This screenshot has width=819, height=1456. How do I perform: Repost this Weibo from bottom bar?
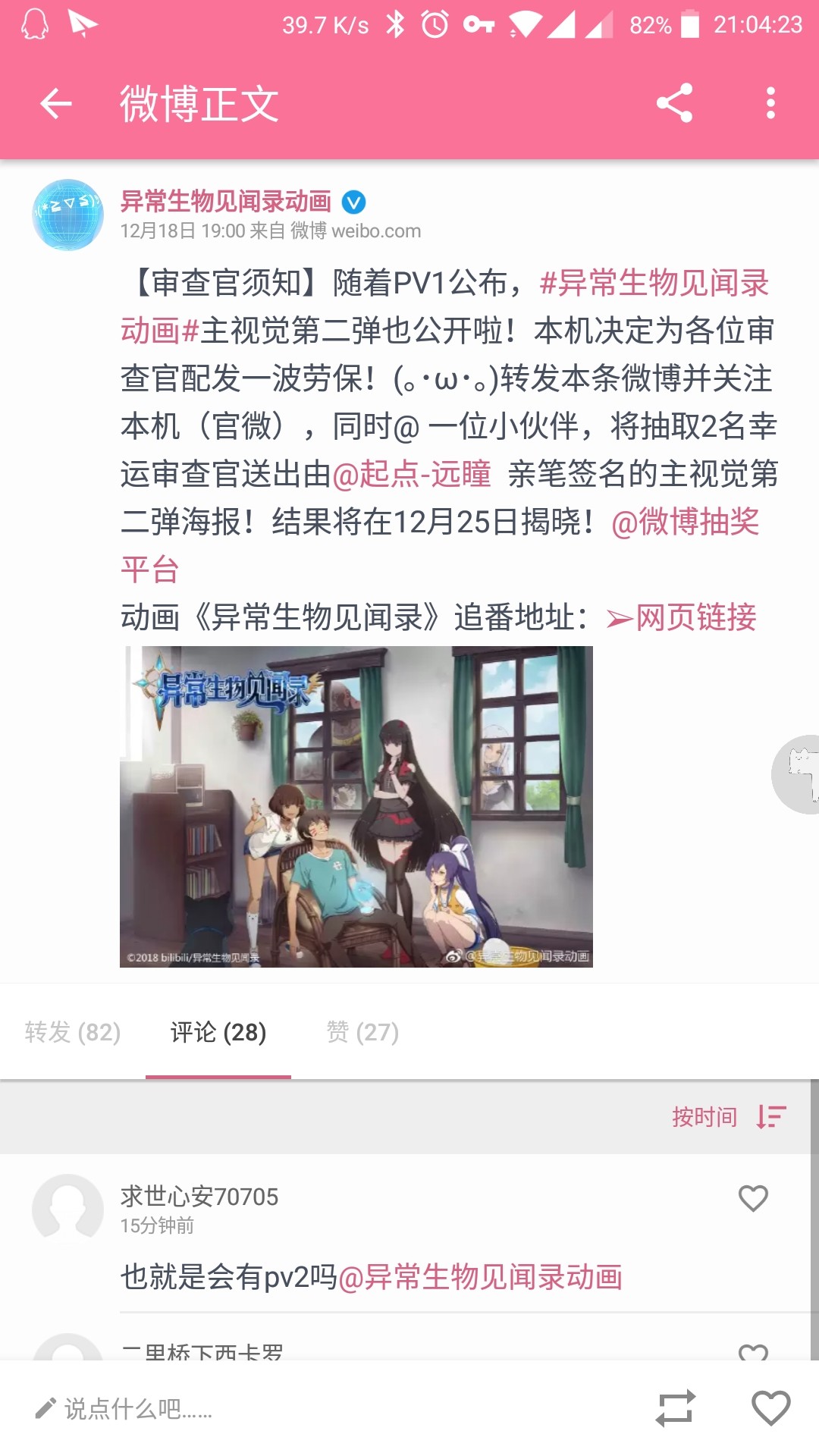pos(675,1408)
